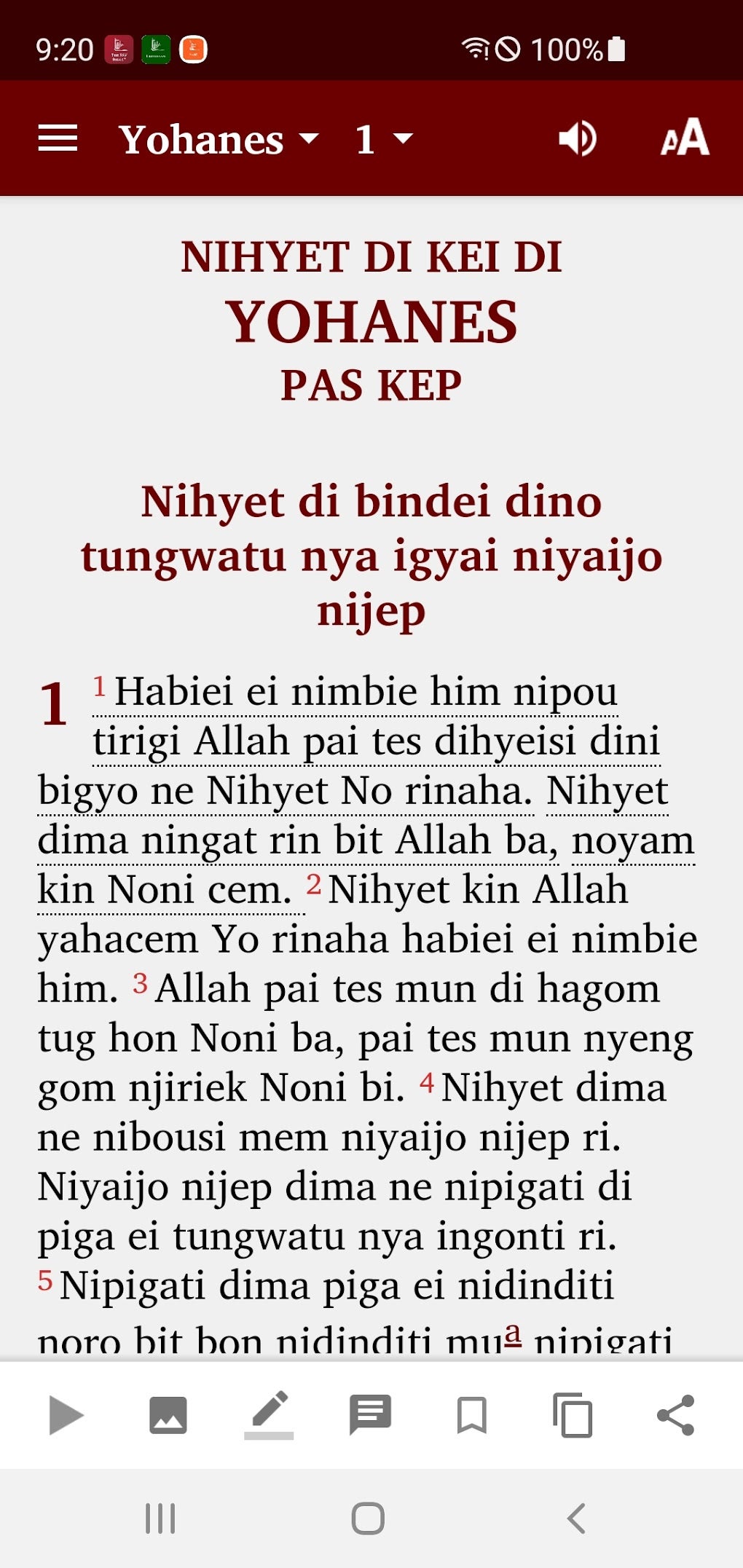743x1568 pixels.
Task: Open the notes comment icon
Action: (x=371, y=1414)
